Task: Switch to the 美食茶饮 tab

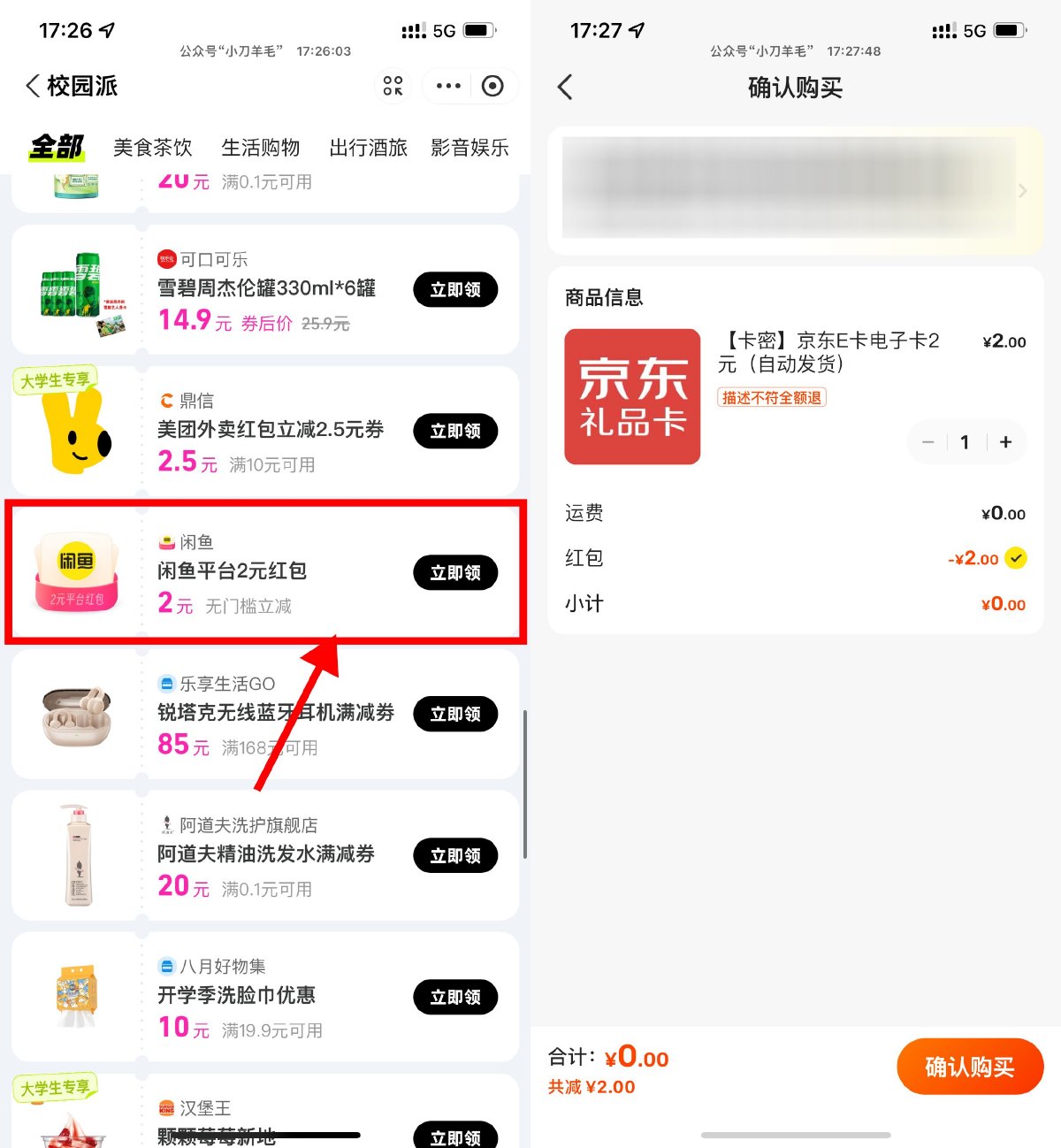Action: click(x=152, y=148)
